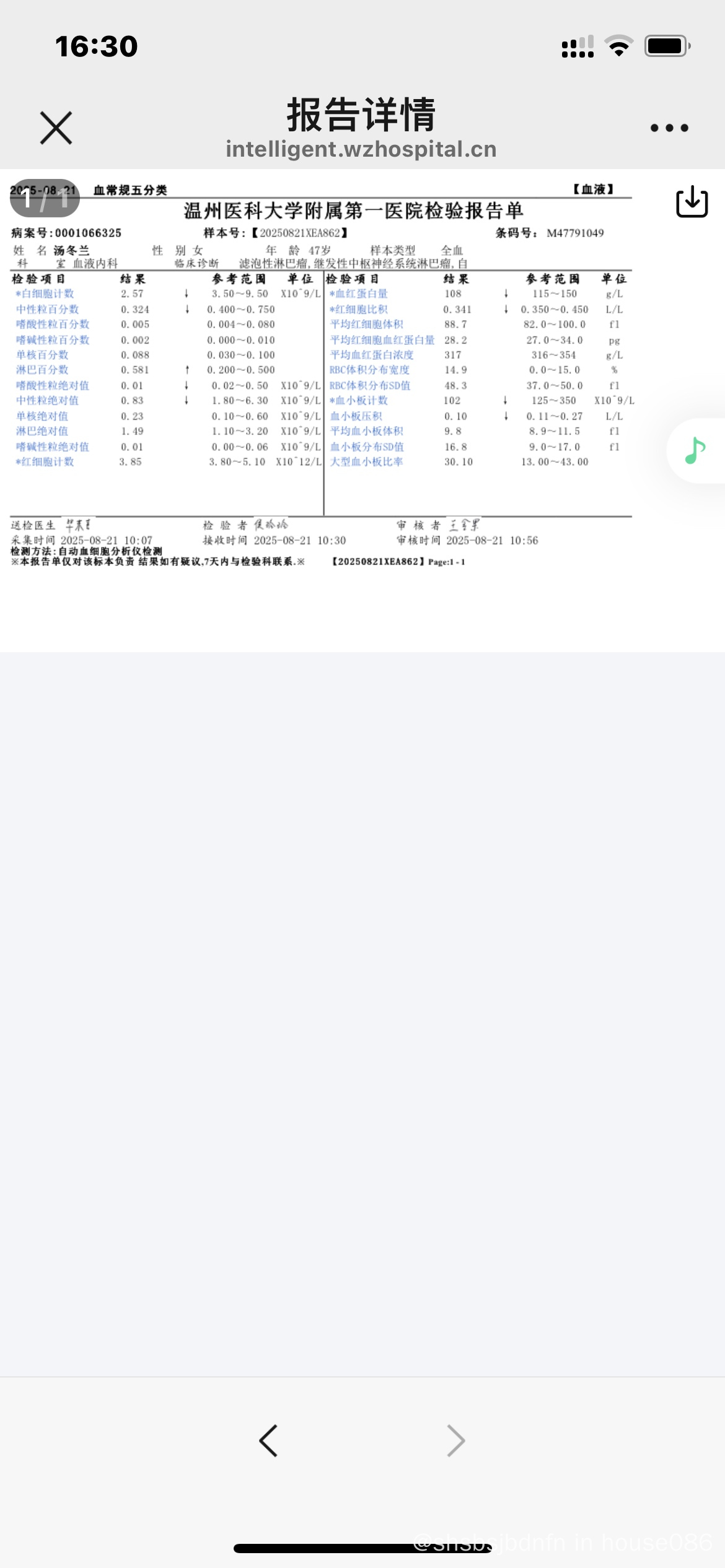Open the blood test report image
The width and height of the screenshot is (725, 1568).
click(322, 378)
